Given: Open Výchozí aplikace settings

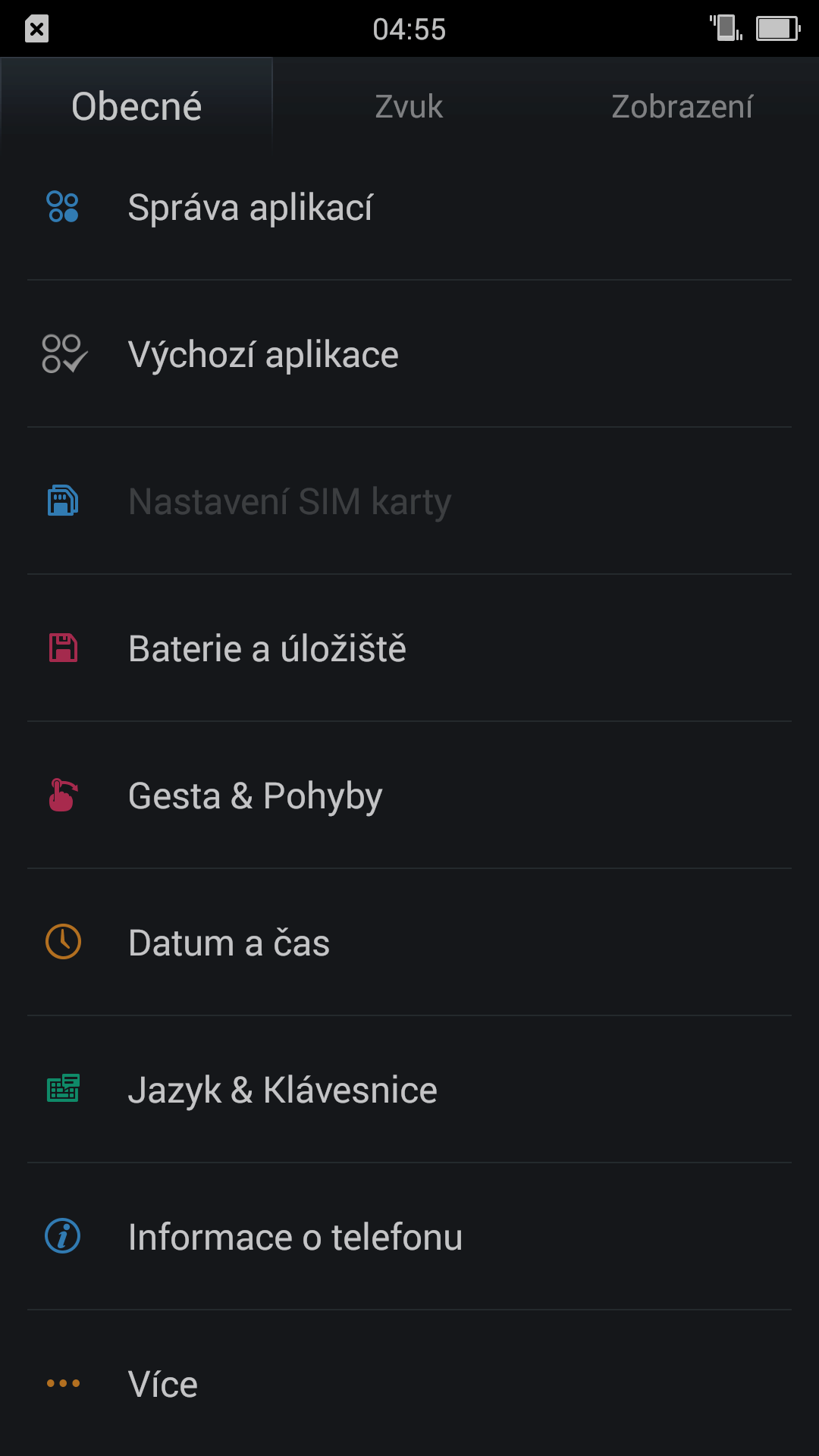Looking at the screenshot, I should coord(409,354).
